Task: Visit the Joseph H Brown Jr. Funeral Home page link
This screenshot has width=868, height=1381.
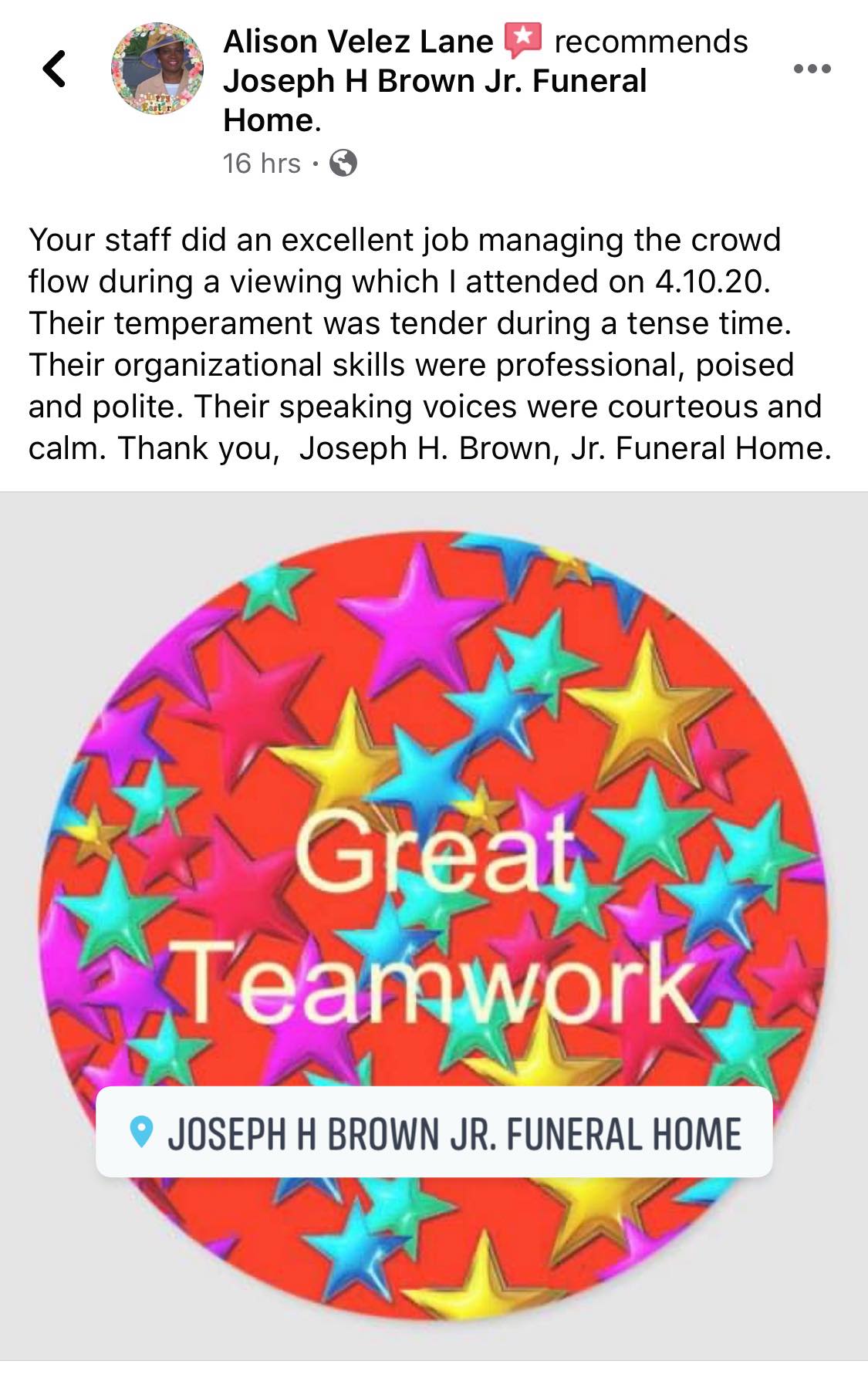Action: pyautogui.click(x=434, y=100)
